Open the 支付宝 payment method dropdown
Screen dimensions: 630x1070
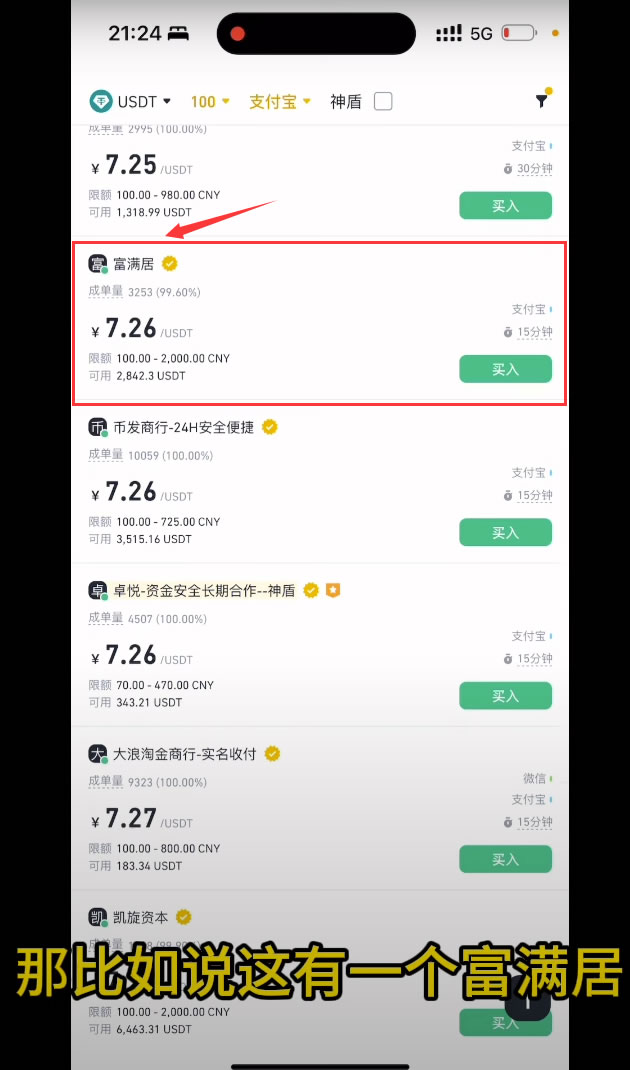[x=280, y=101]
